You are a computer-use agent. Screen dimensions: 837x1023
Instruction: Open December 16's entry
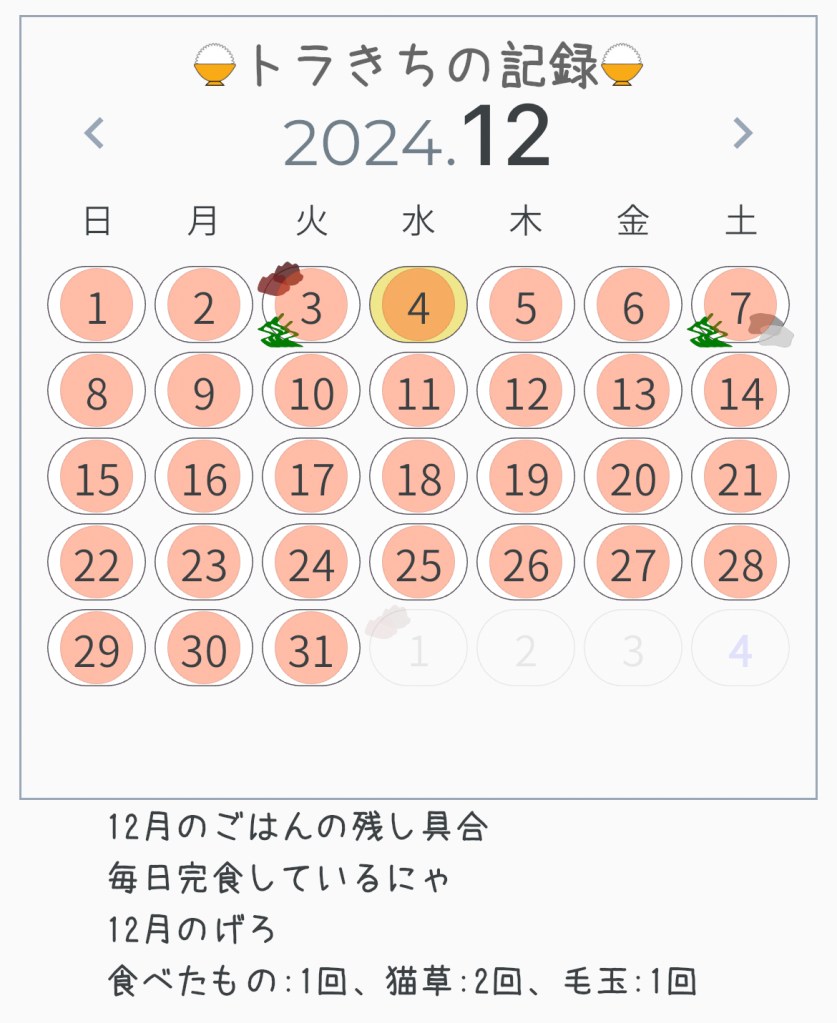pyautogui.click(x=204, y=477)
